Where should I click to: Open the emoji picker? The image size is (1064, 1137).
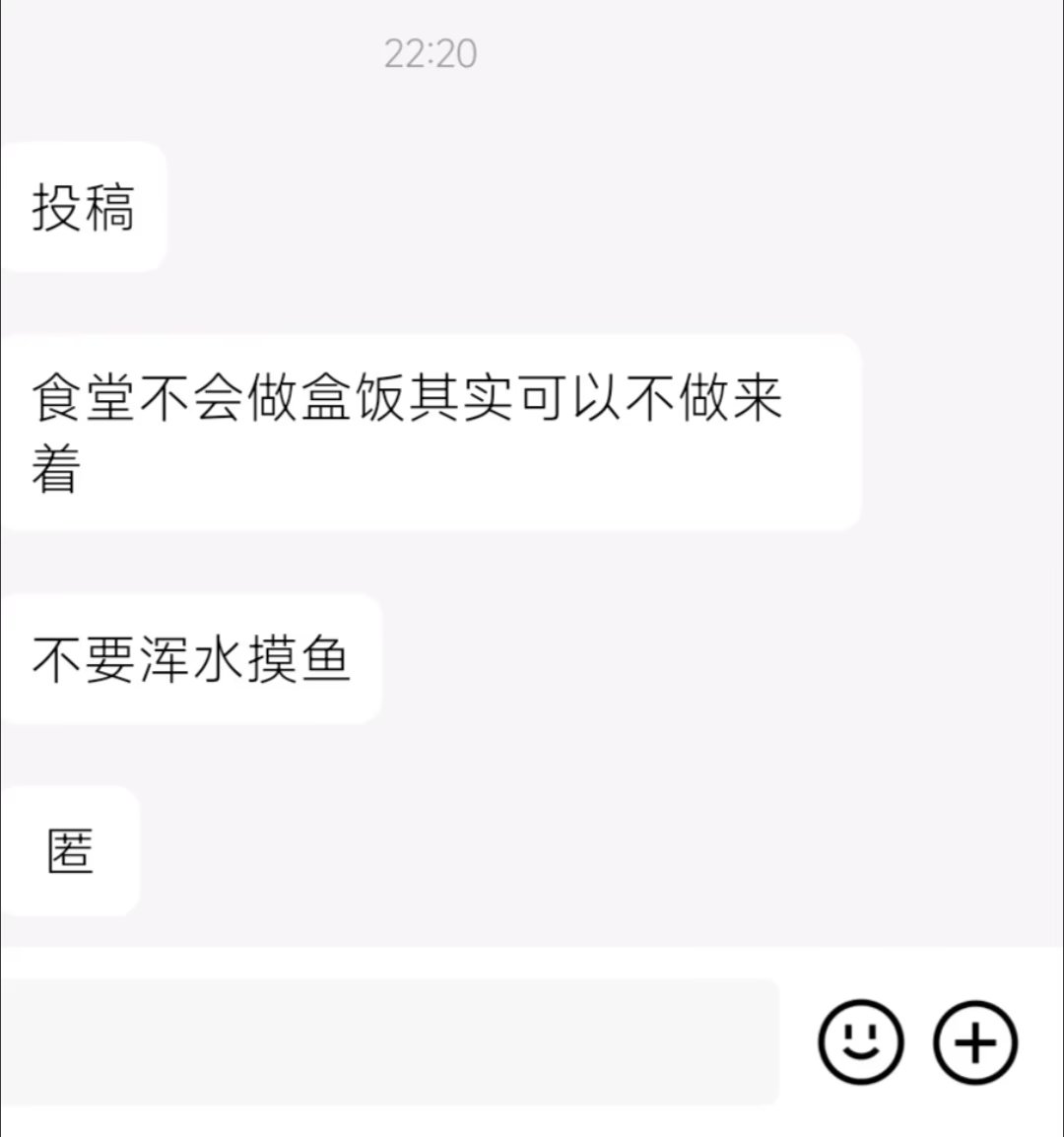click(x=860, y=1042)
